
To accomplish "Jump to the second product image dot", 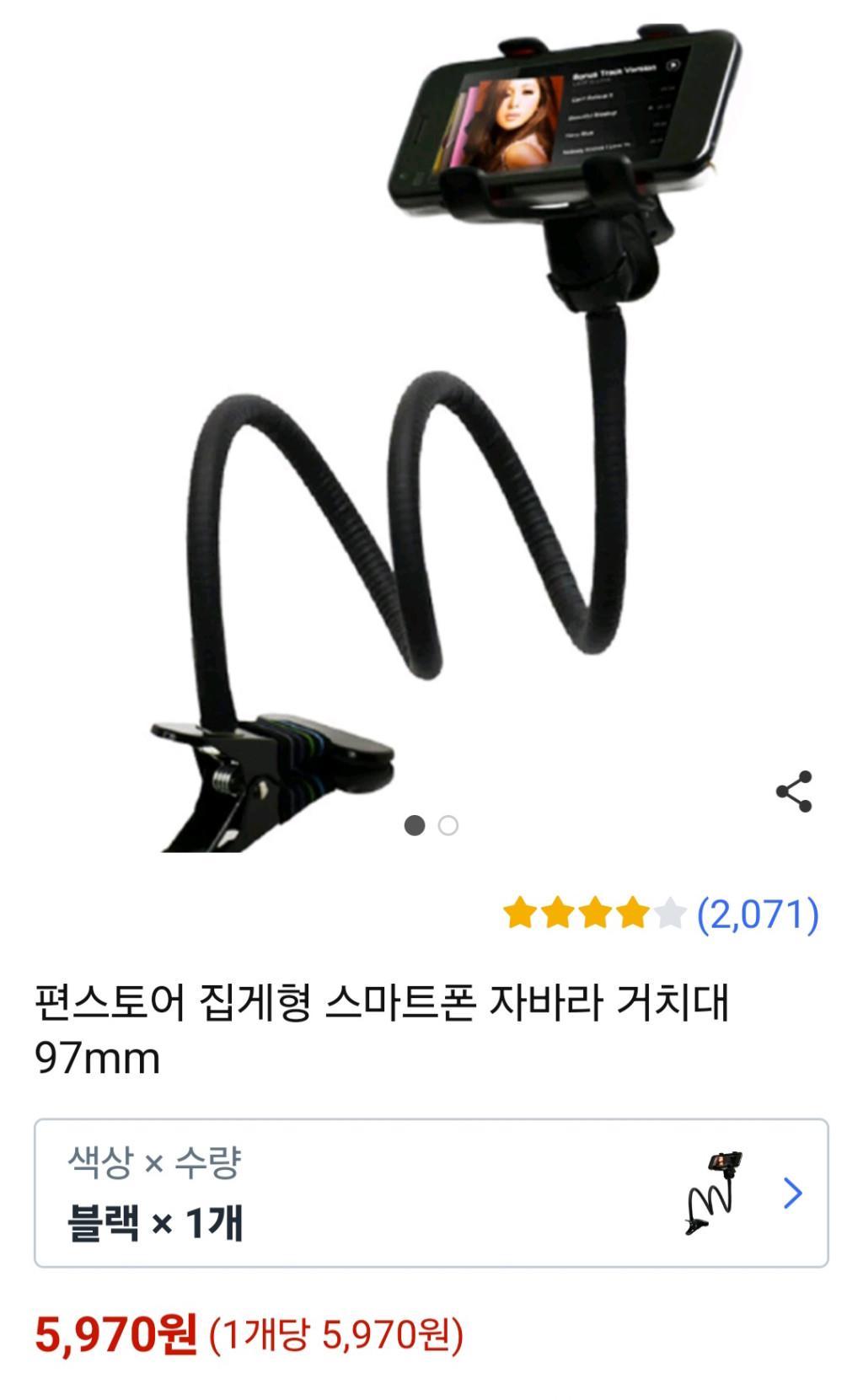I will (448, 826).
